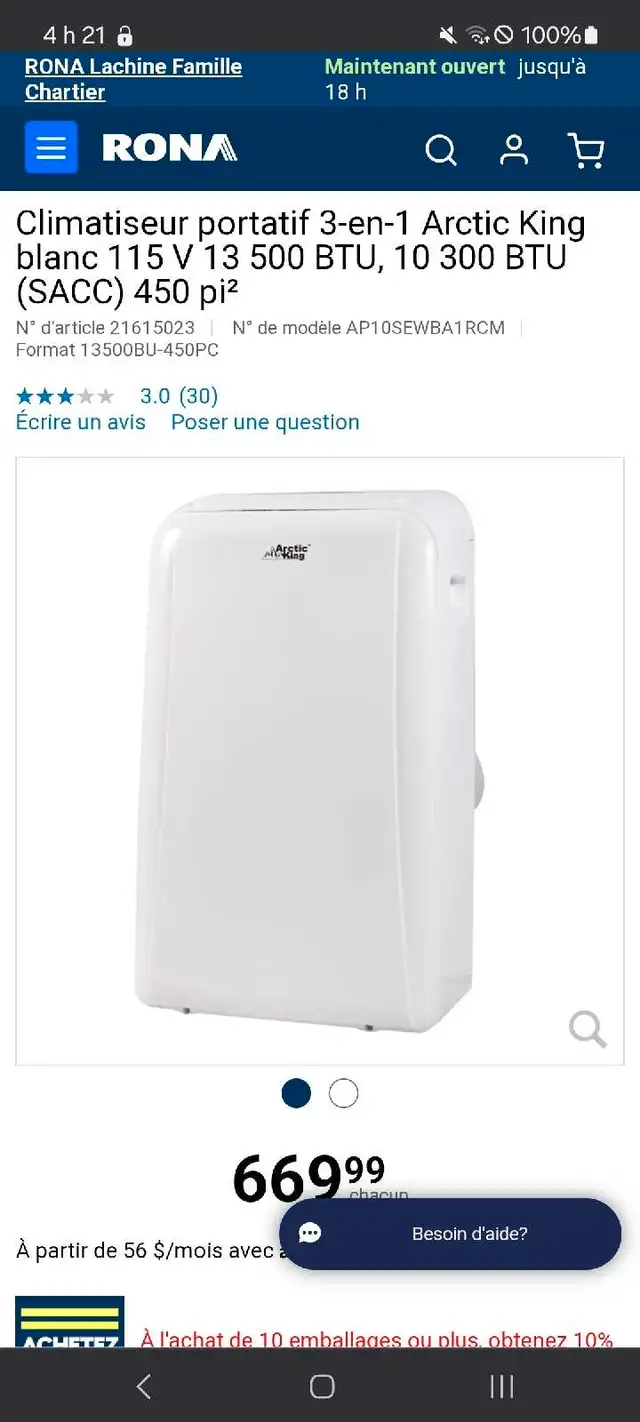Open the Besoin d'aide? chat button
The width and height of the screenshot is (640, 1422).
click(450, 1234)
